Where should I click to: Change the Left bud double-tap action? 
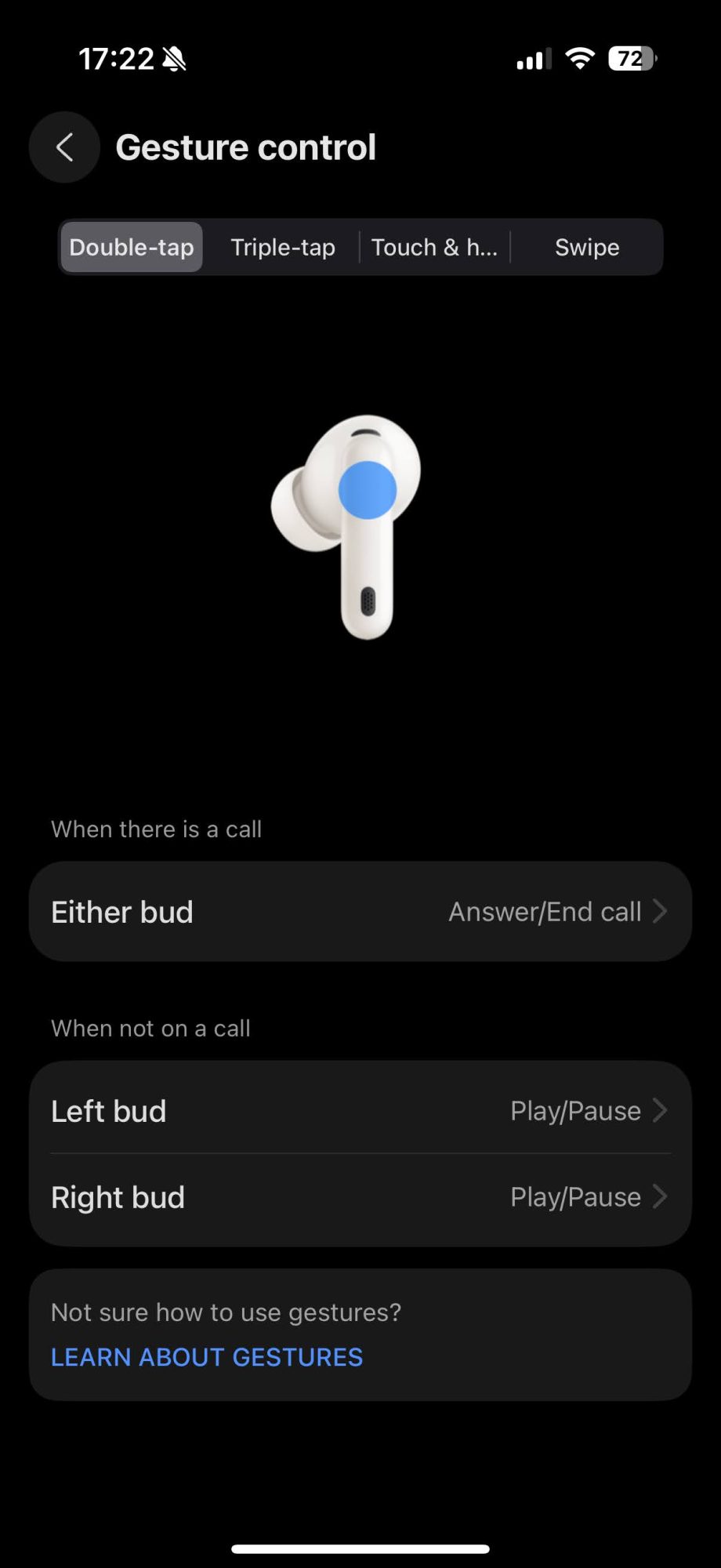(360, 1111)
